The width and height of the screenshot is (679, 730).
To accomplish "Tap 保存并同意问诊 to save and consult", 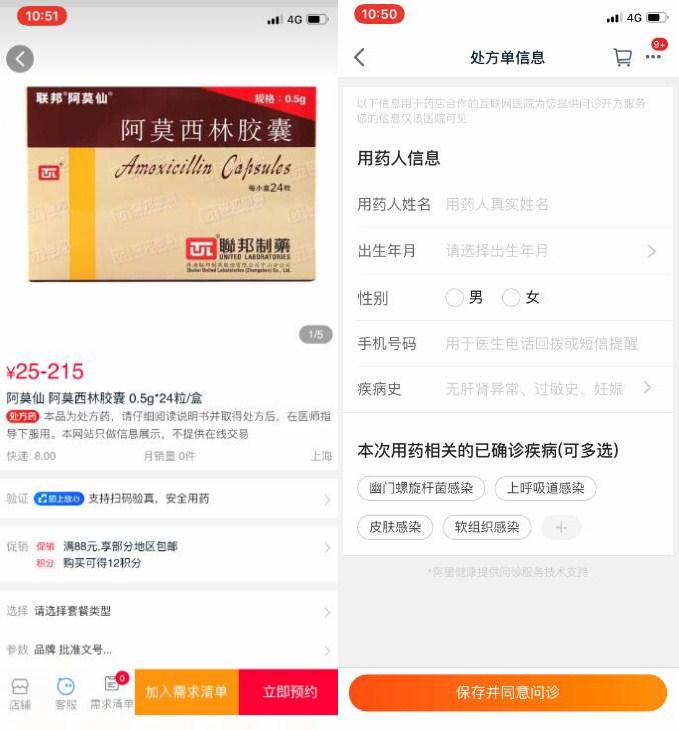I will [x=507, y=692].
